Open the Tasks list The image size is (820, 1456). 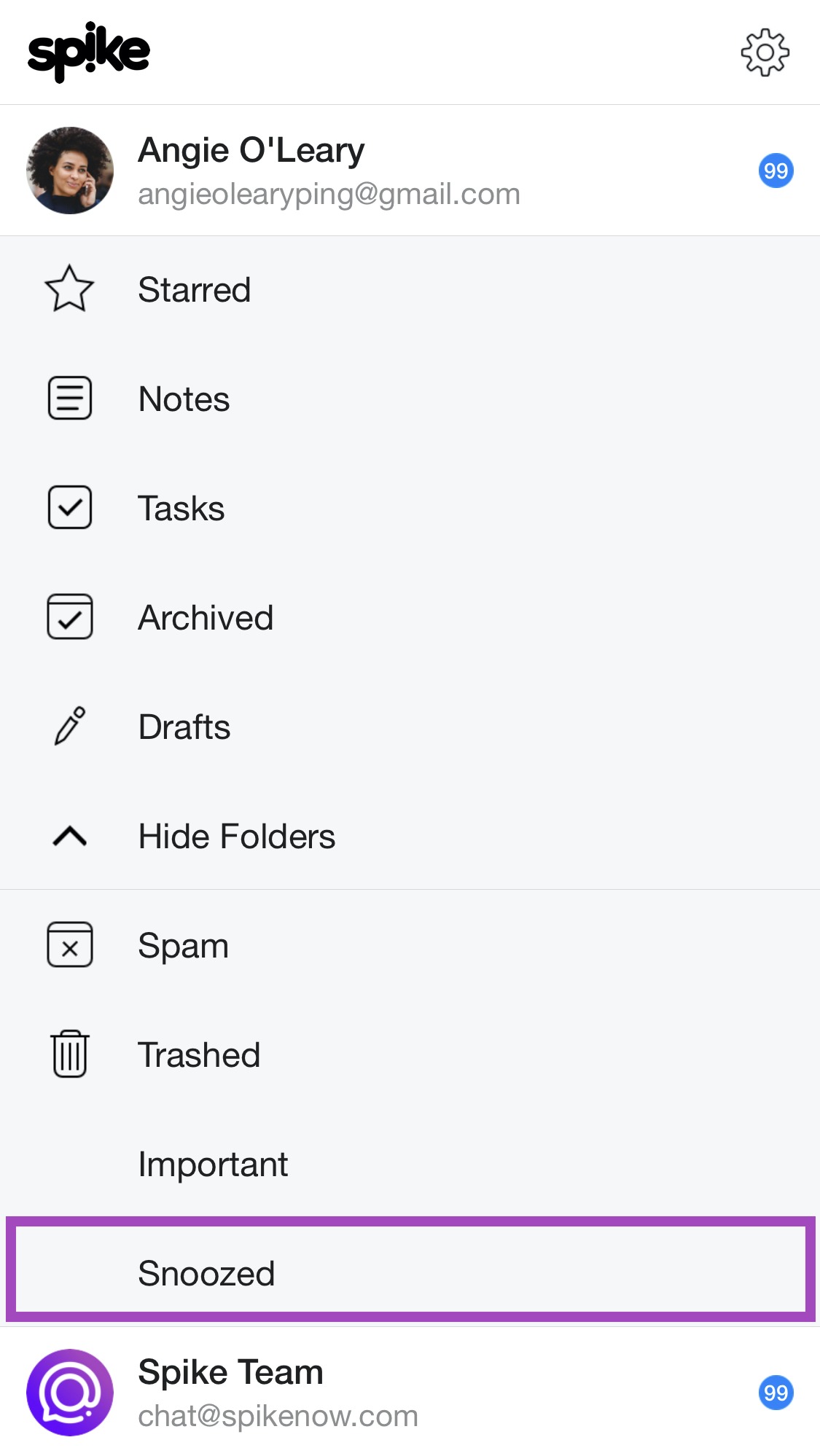point(410,508)
